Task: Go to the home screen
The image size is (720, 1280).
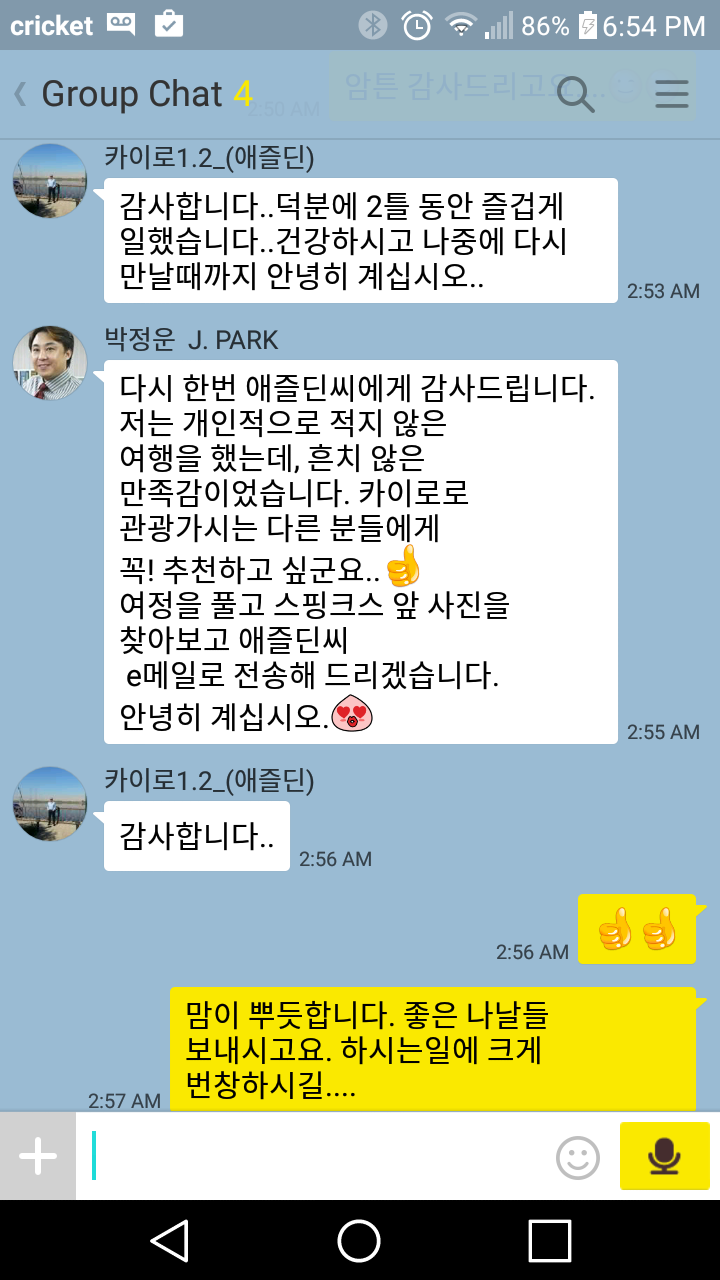Action: pyautogui.click(x=359, y=1241)
